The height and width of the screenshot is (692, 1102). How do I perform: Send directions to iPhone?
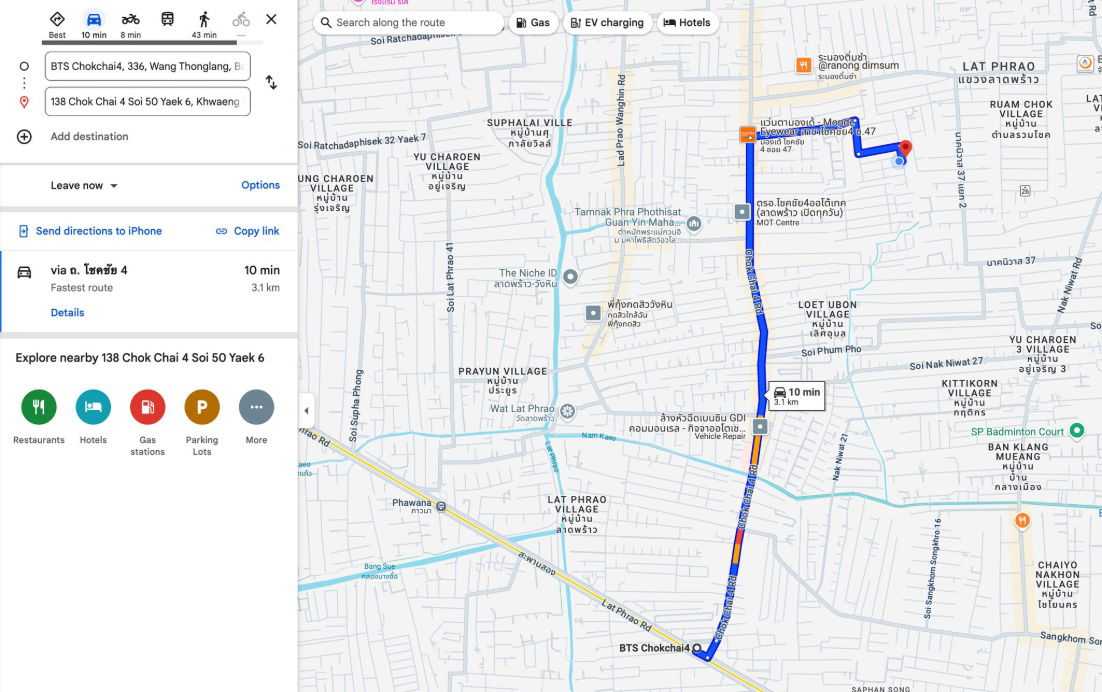(x=98, y=231)
